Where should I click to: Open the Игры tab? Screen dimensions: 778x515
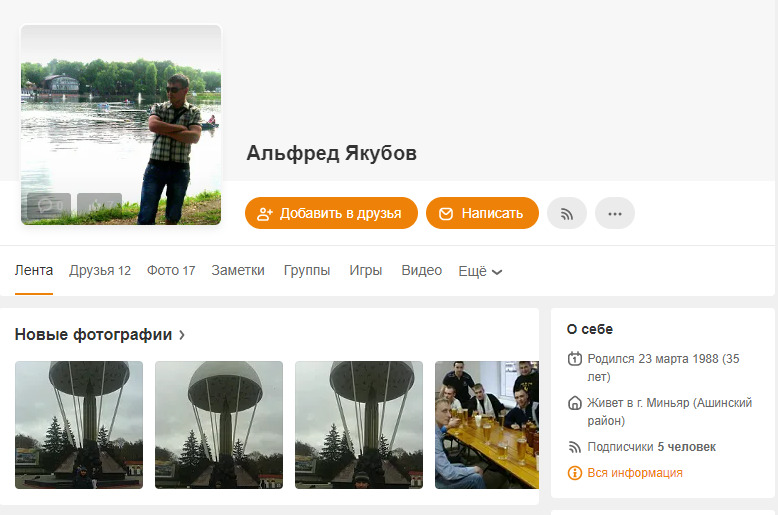click(x=366, y=271)
